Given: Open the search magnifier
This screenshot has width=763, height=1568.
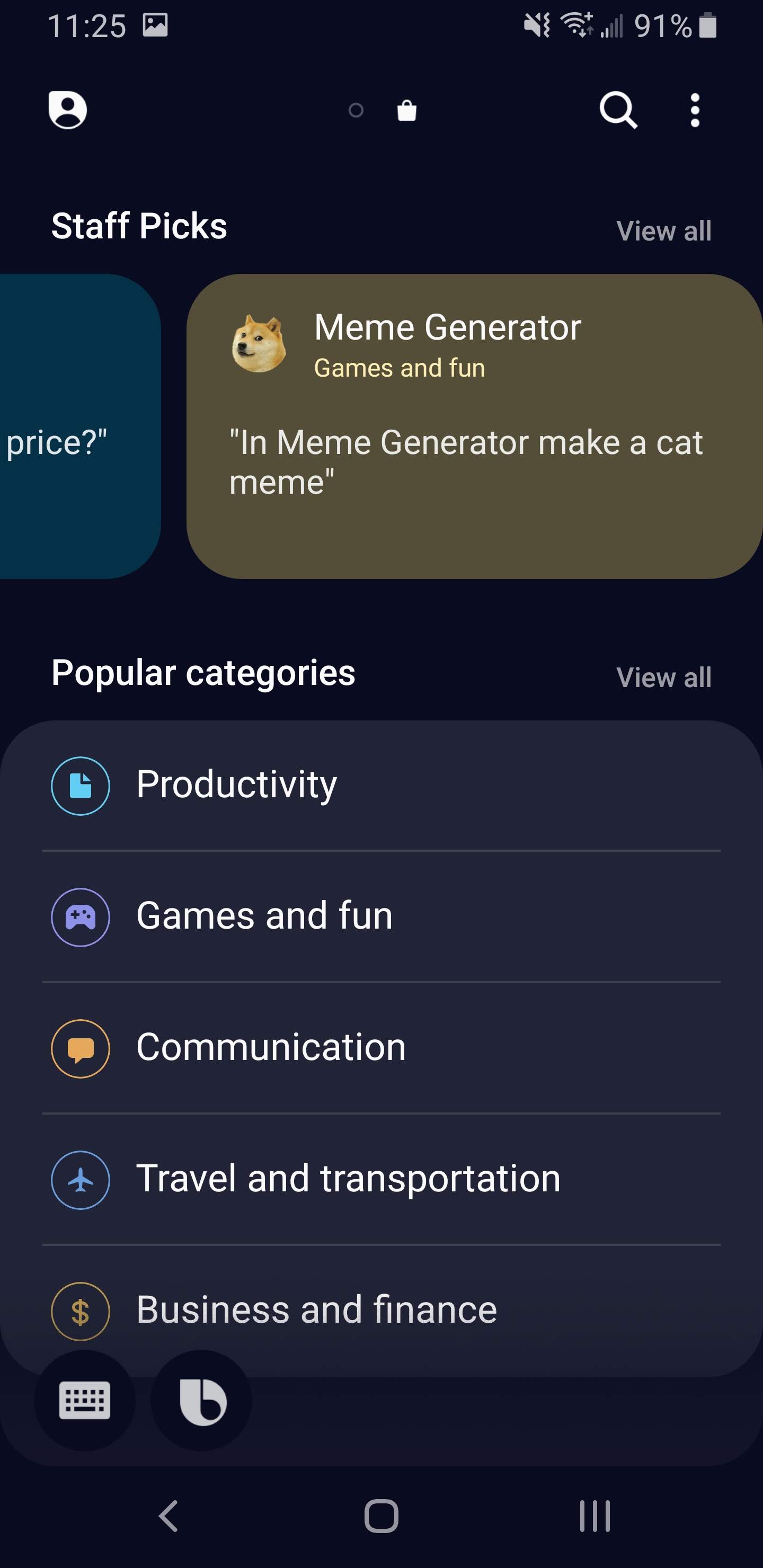Looking at the screenshot, I should (x=617, y=110).
